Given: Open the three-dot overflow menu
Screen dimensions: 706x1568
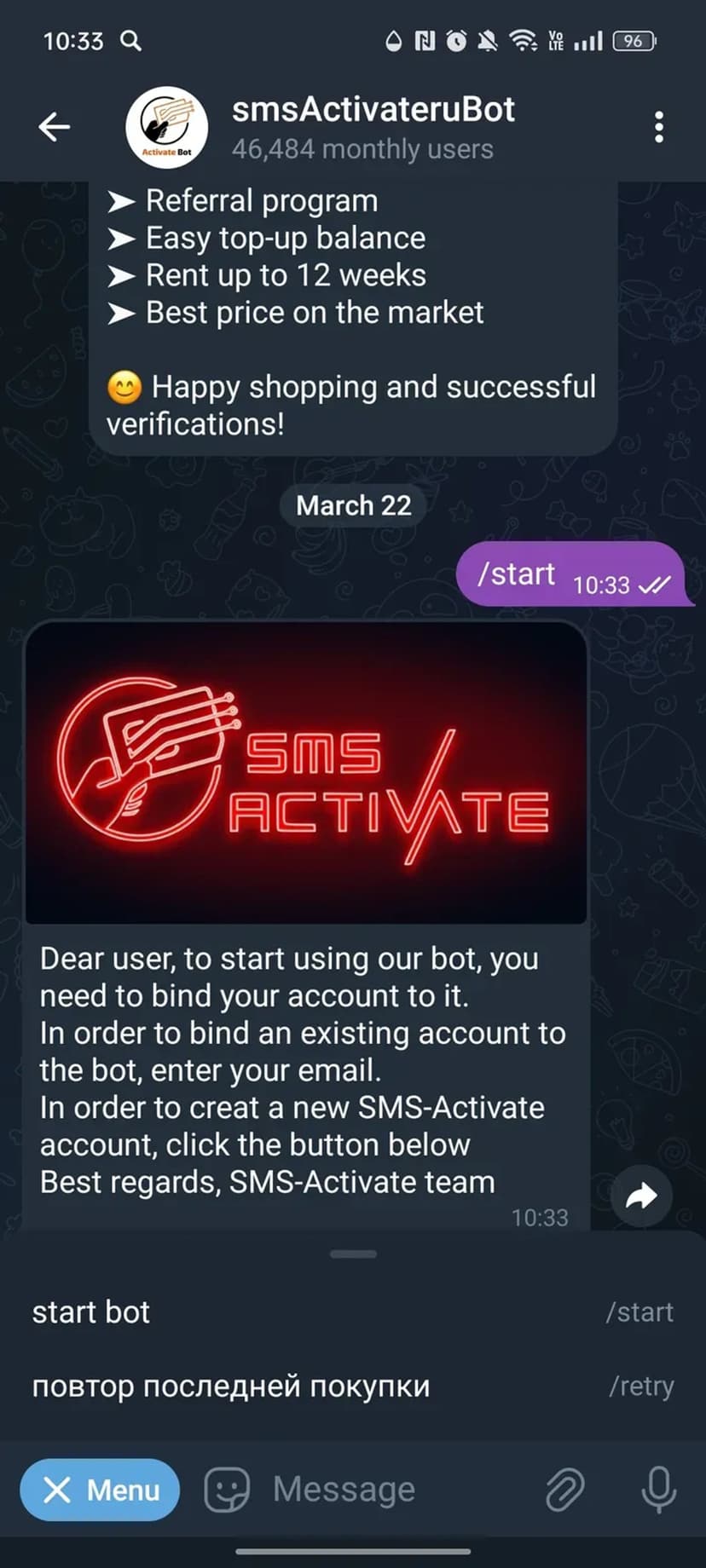Looking at the screenshot, I should coord(658,127).
